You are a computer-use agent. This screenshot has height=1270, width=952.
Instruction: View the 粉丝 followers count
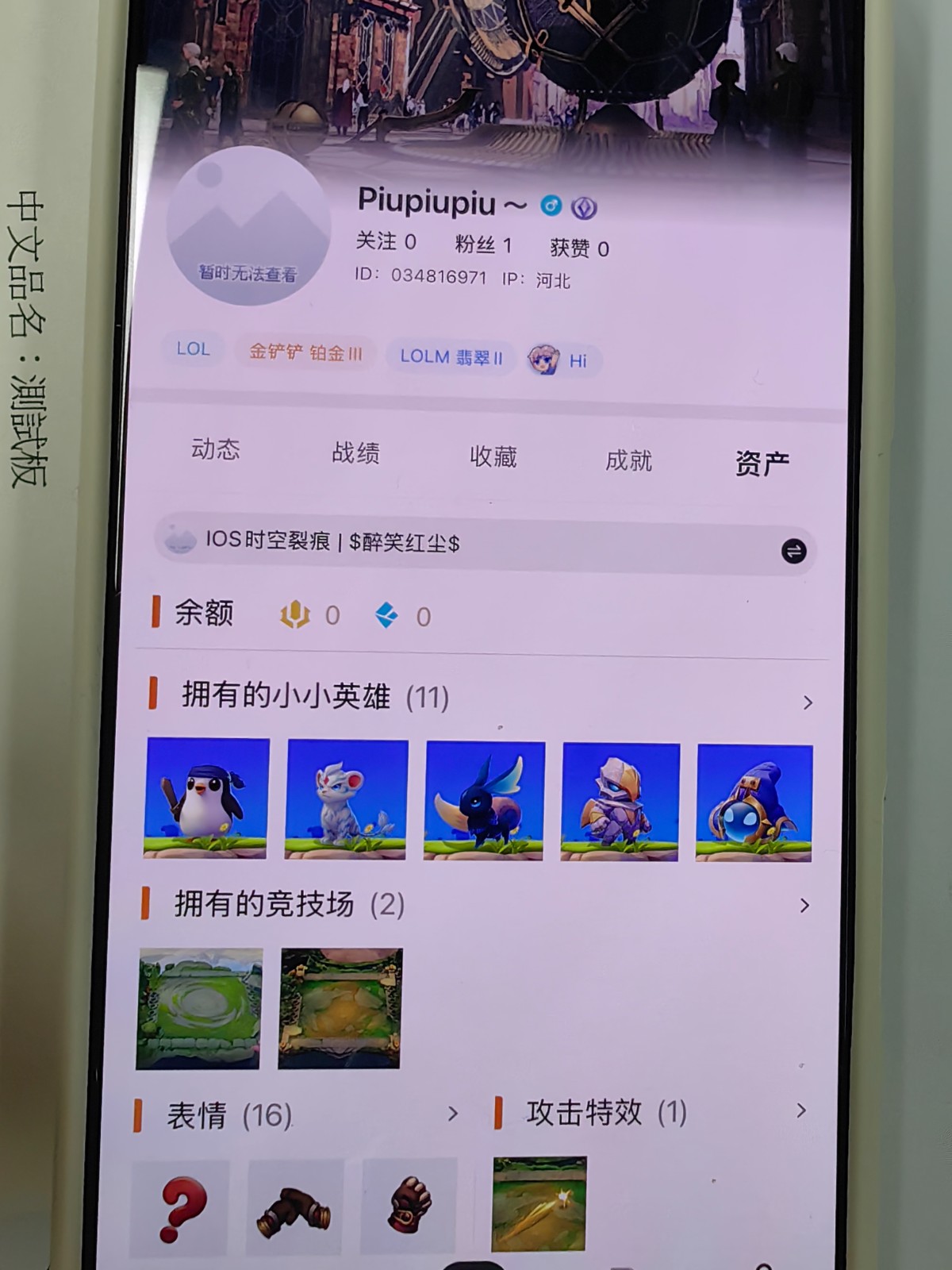point(483,244)
